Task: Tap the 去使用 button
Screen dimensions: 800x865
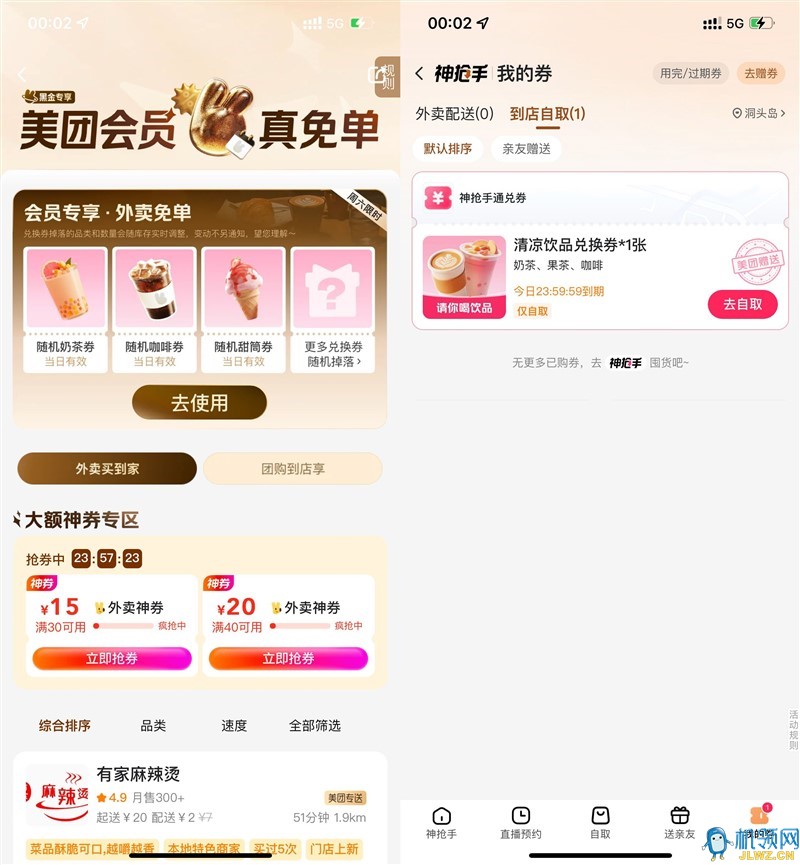Action: pyautogui.click(x=199, y=403)
